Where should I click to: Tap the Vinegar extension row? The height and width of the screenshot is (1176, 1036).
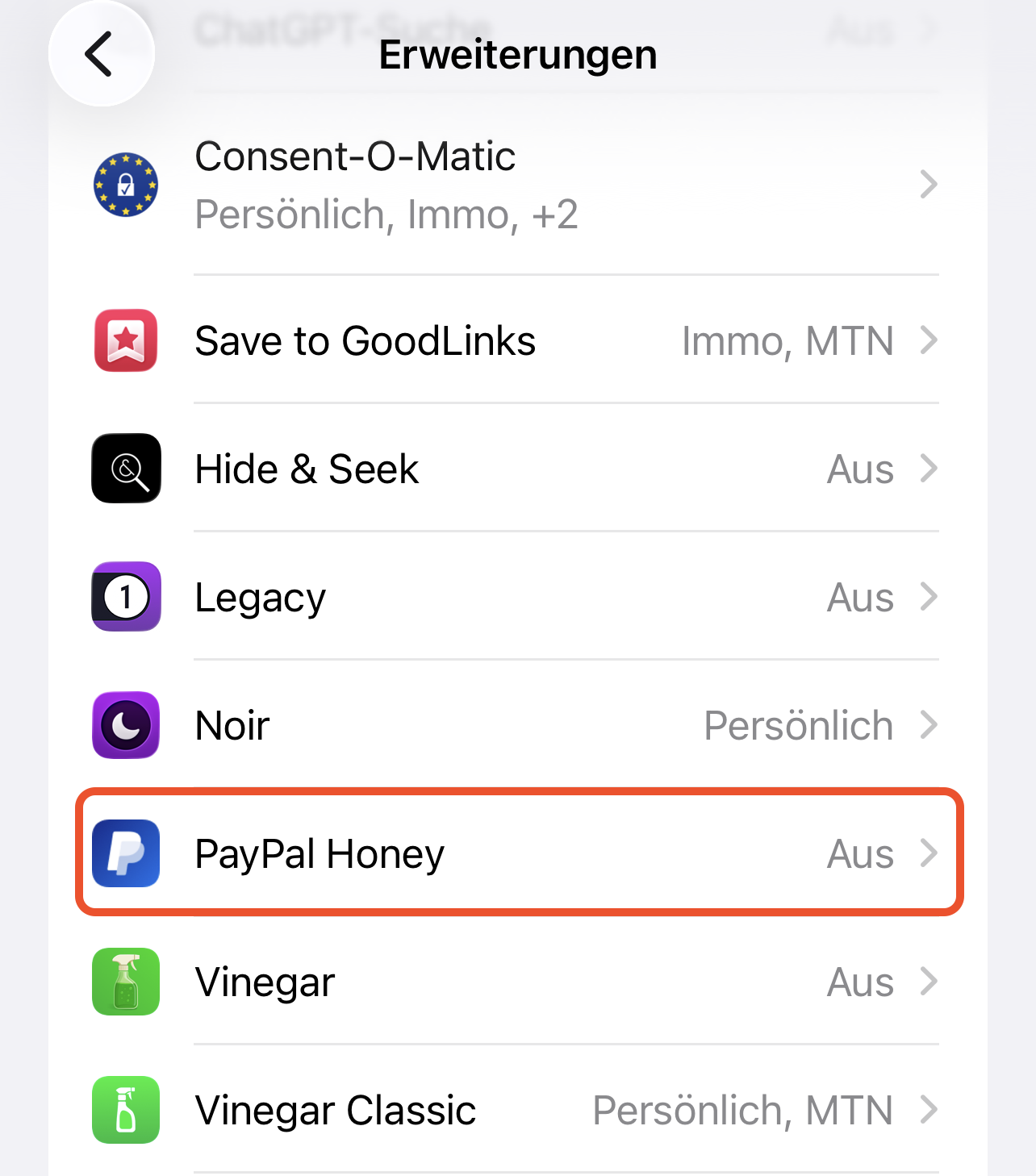tap(516, 982)
